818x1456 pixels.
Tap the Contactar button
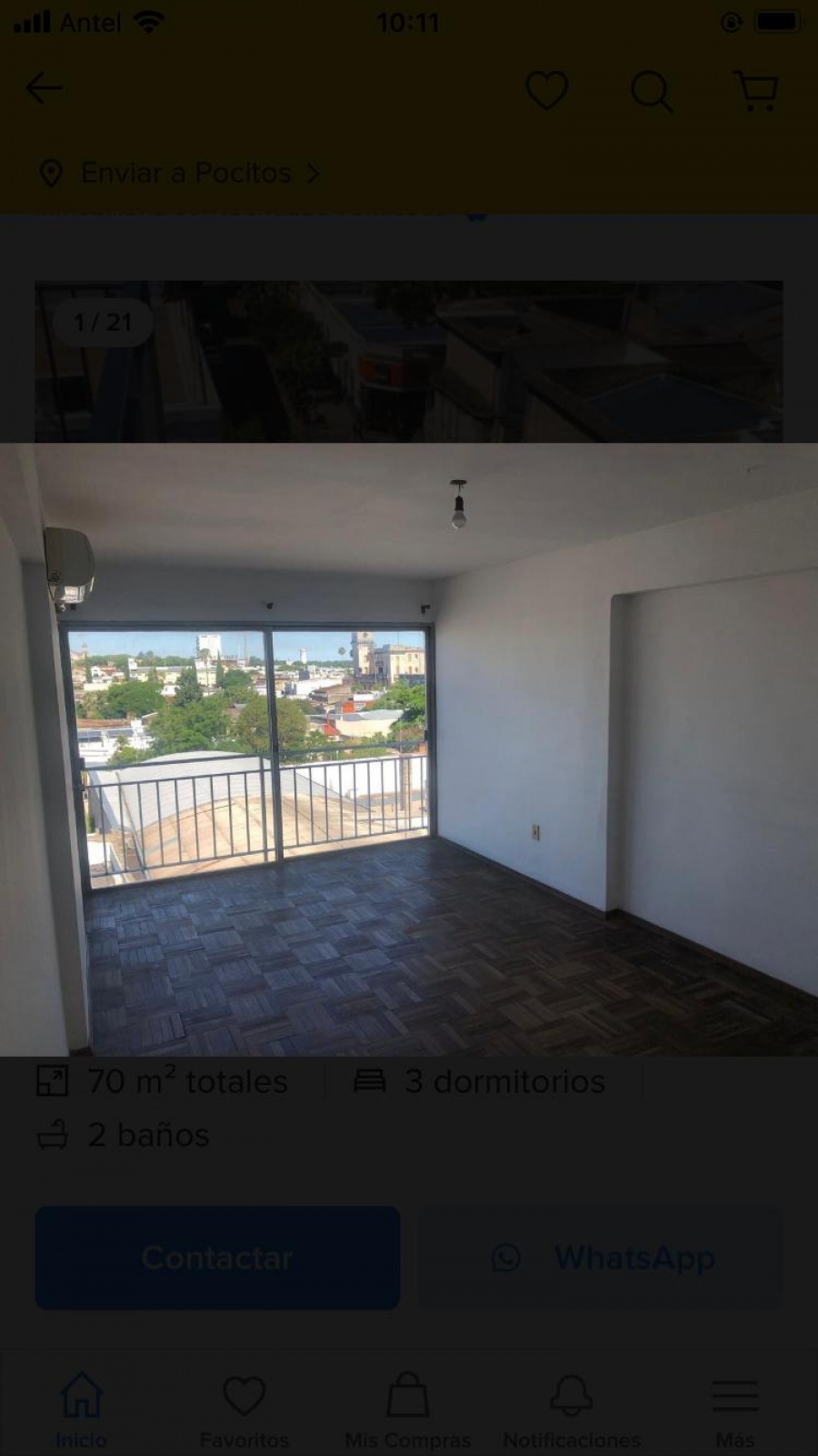217,1258
